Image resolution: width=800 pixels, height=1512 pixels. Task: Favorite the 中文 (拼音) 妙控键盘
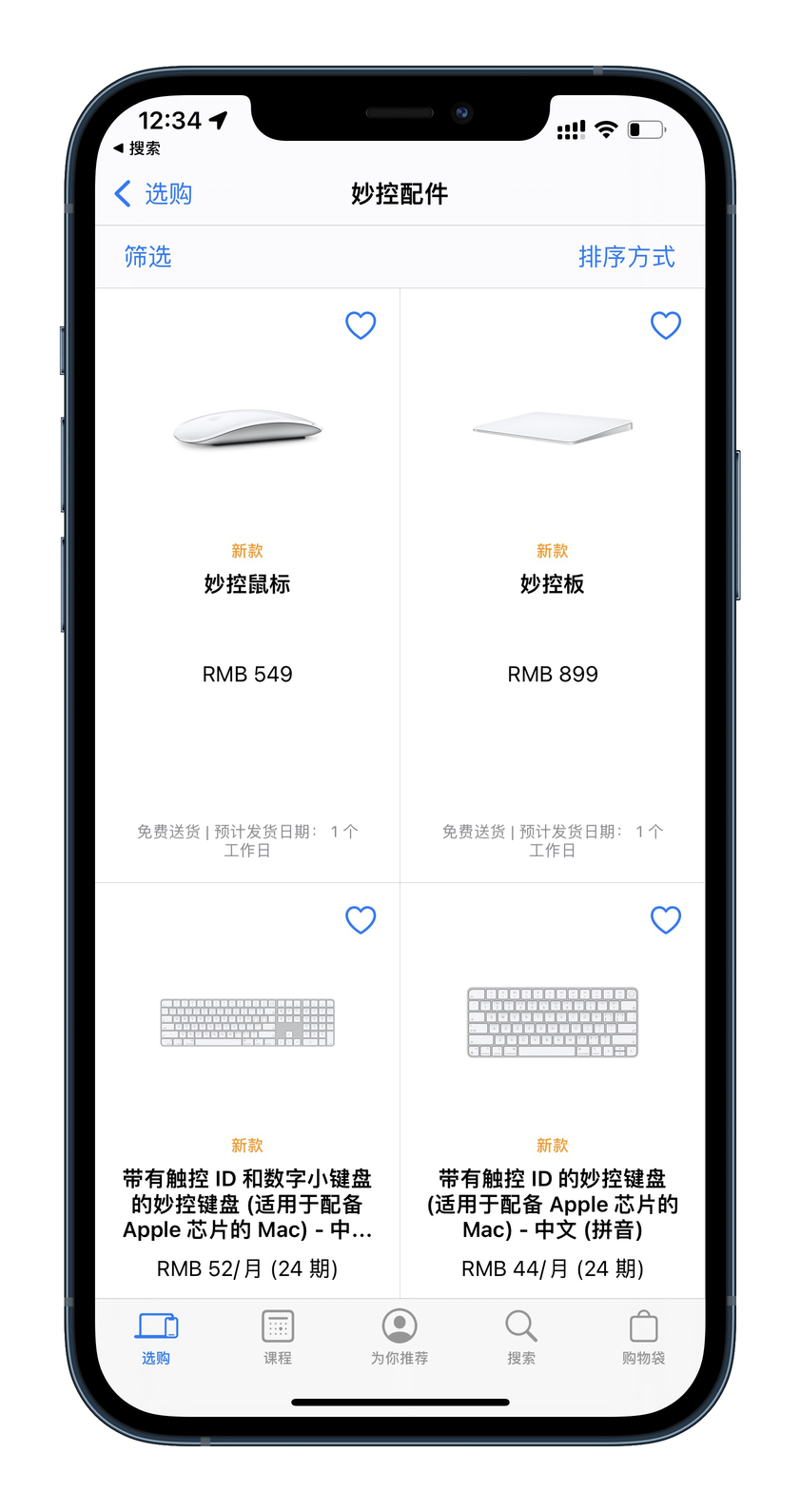(x=665, y=920)
